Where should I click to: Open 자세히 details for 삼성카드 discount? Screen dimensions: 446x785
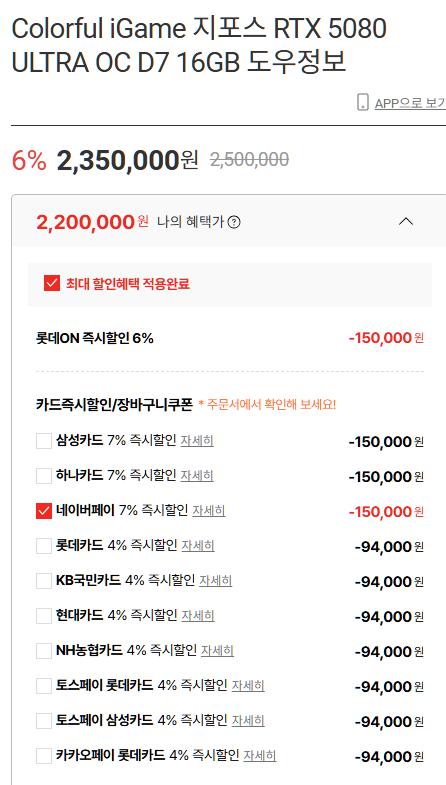(x=197, y=441)
